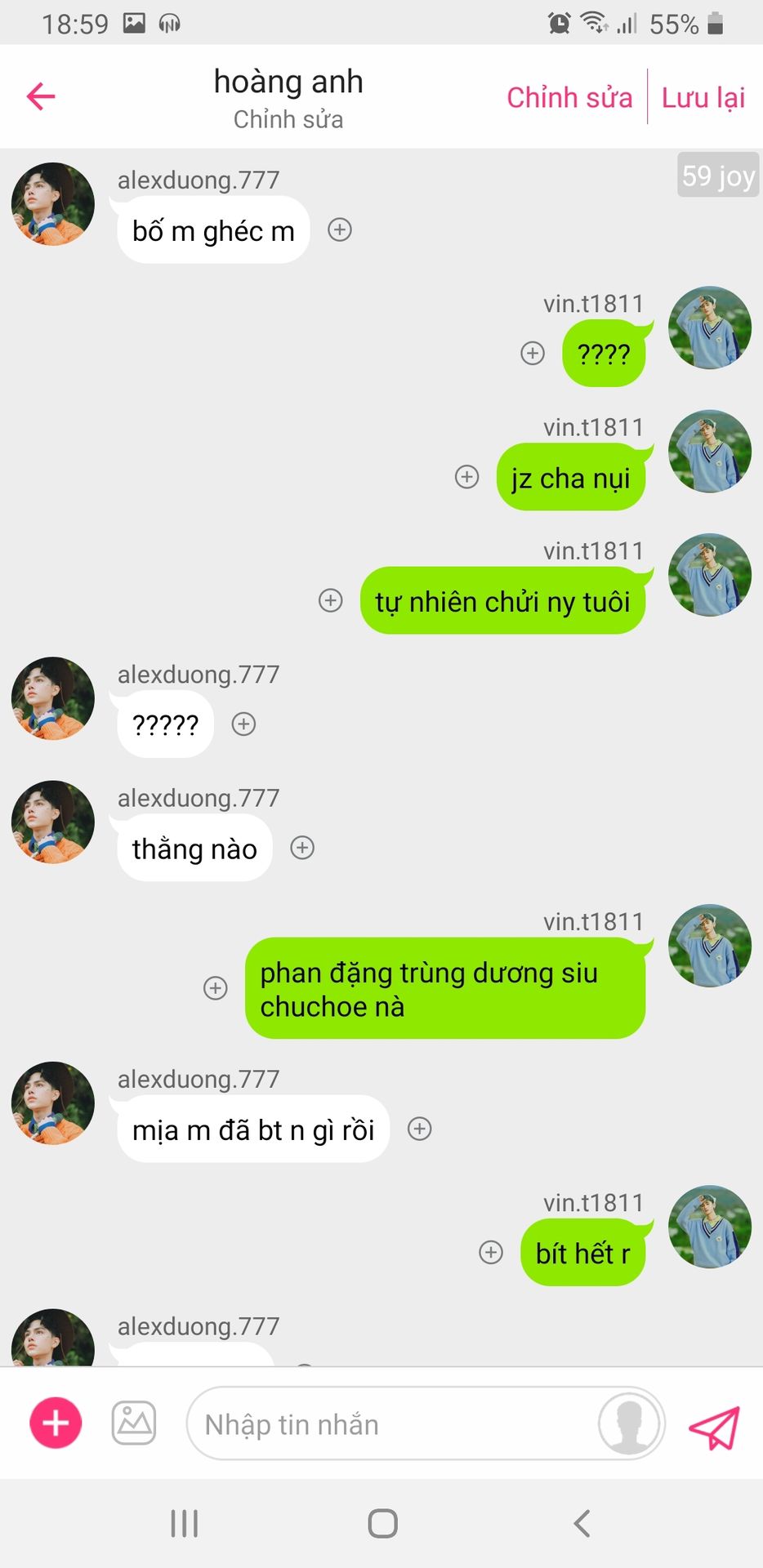
Task: Tap the Chỉnh sửa button
Action: click(569, 98)
